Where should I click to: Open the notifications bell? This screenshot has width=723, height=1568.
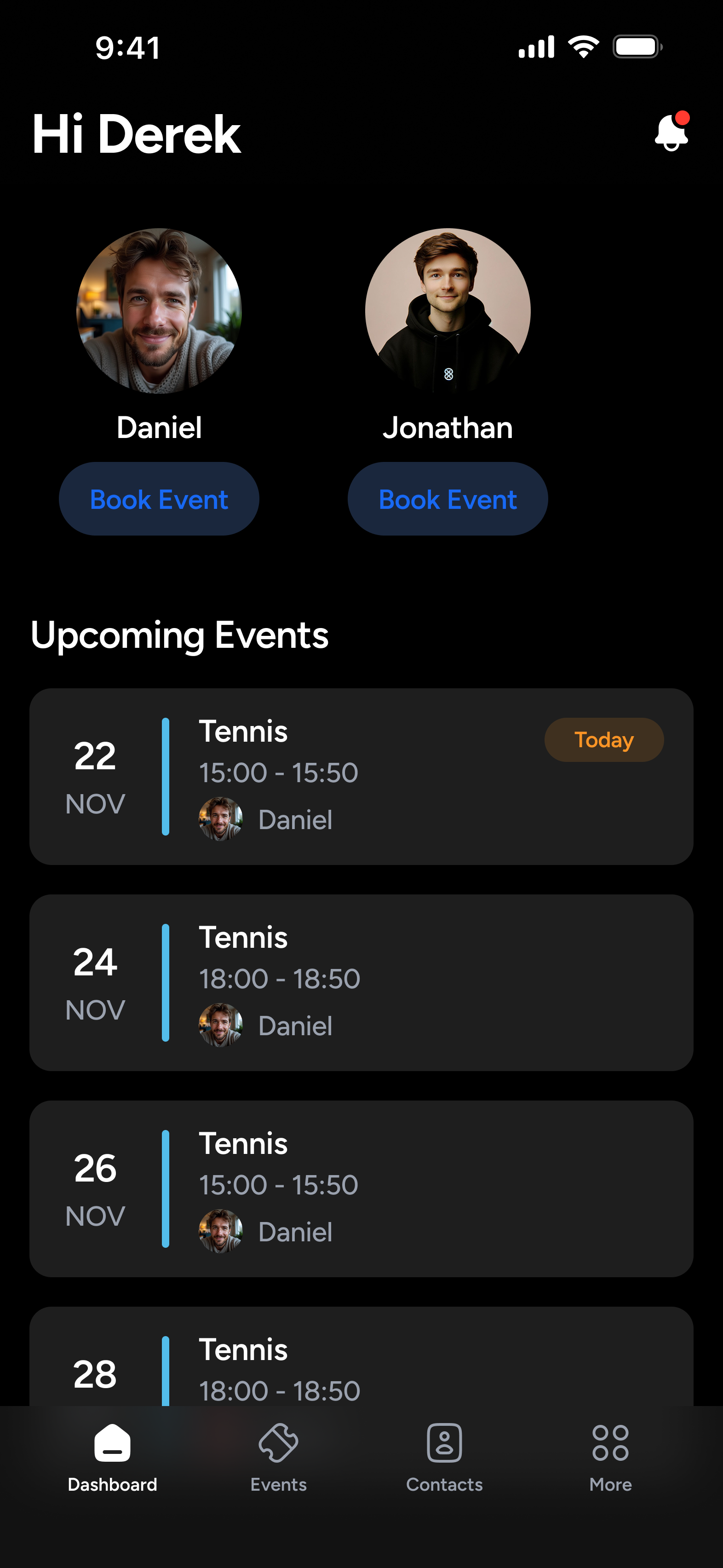tap(671, 132)
